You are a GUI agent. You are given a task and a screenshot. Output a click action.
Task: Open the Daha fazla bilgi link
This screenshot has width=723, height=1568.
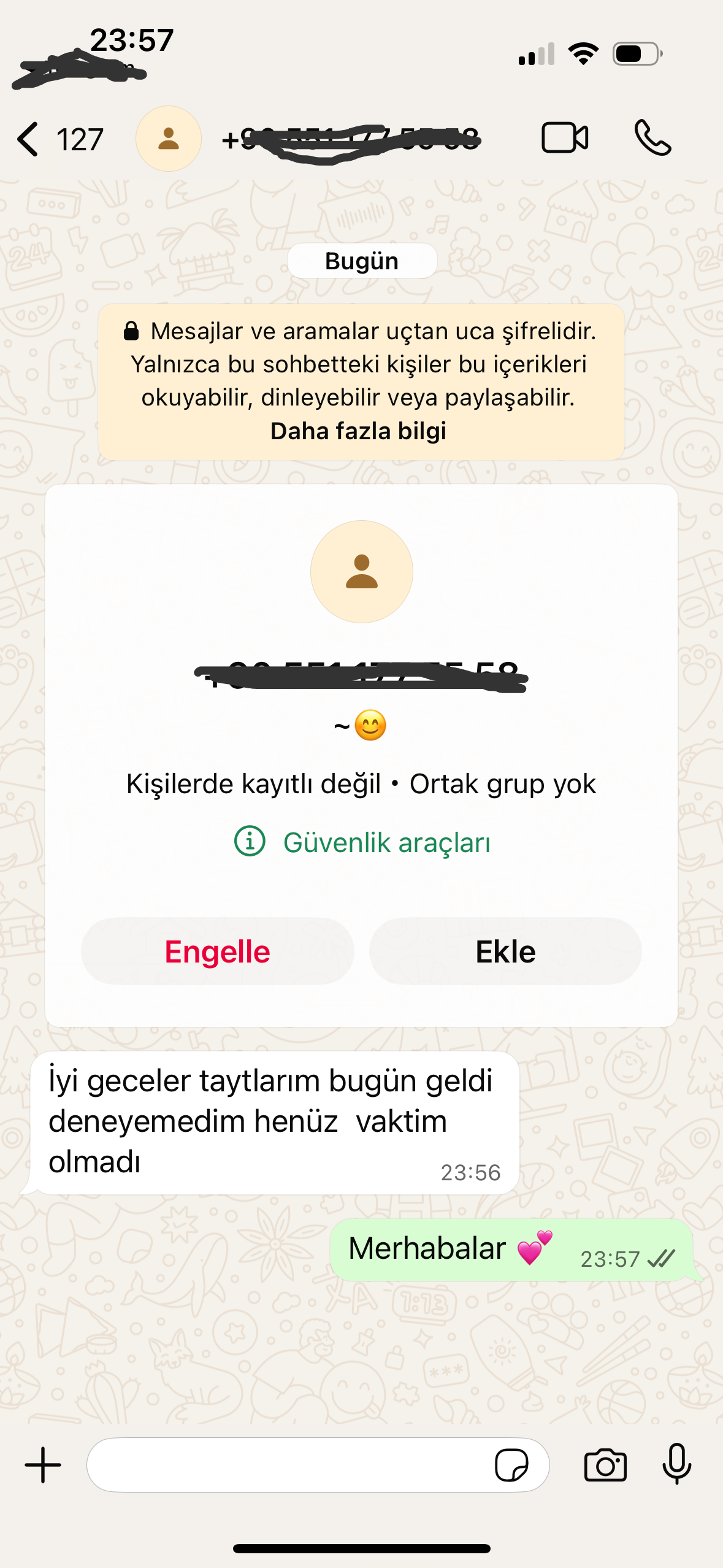[x=358, y=431]
